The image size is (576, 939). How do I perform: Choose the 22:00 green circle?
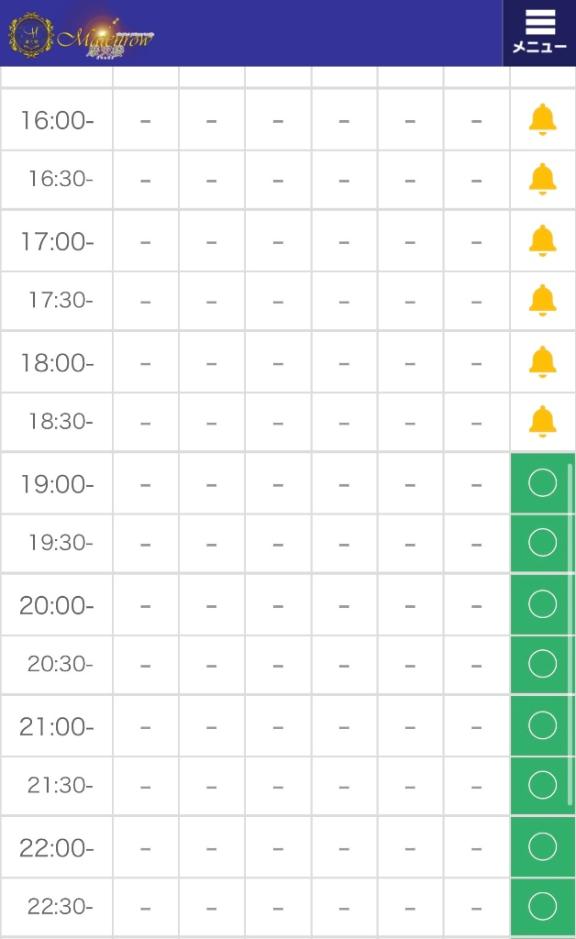point(542,847)
